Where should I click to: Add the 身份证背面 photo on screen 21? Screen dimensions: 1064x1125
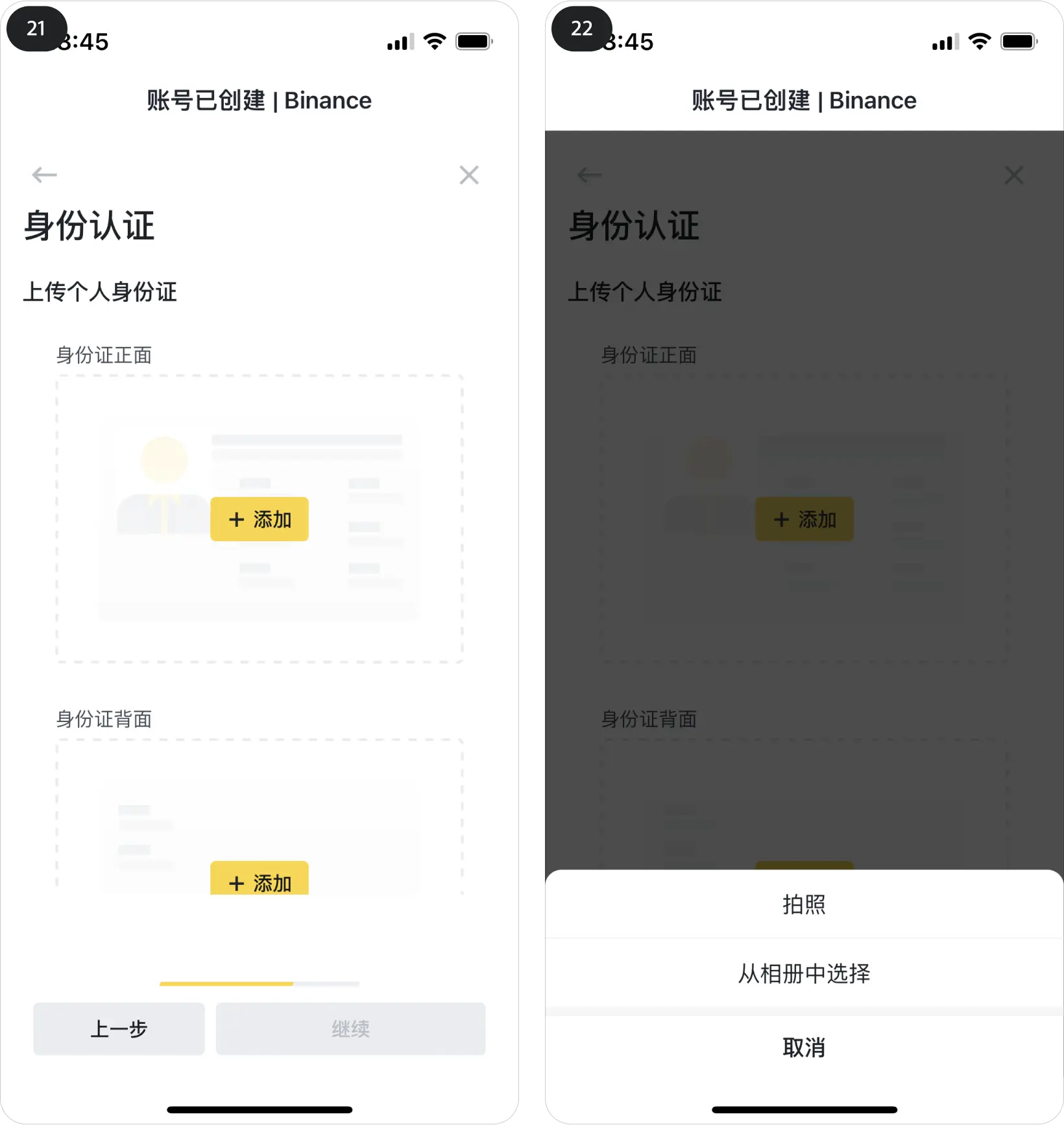tap(259, 879)
